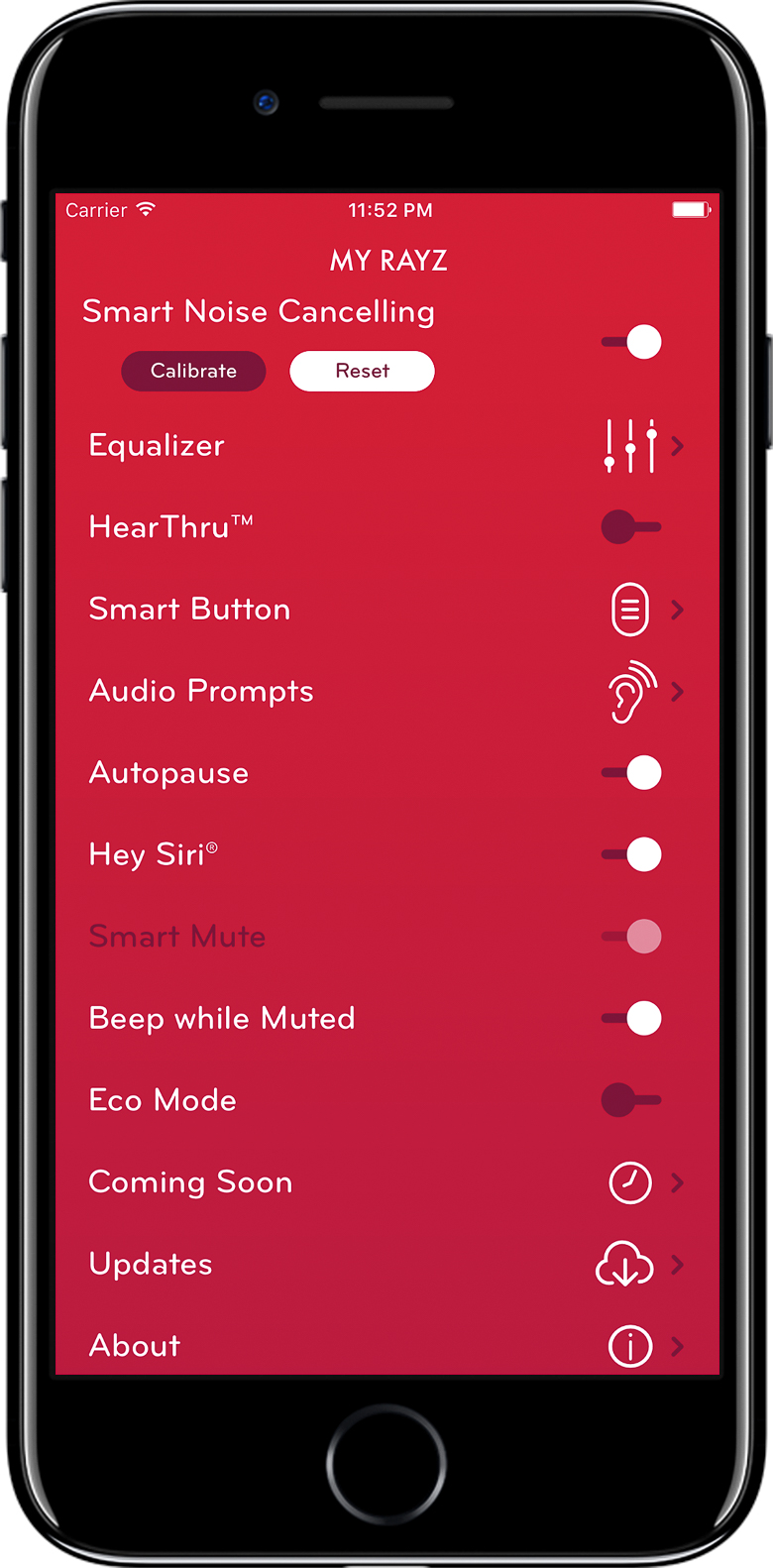This screenshot has height=1568, width=773.
Task: Disable the Hey Siri toggle
Action: (x=631, y=854)
